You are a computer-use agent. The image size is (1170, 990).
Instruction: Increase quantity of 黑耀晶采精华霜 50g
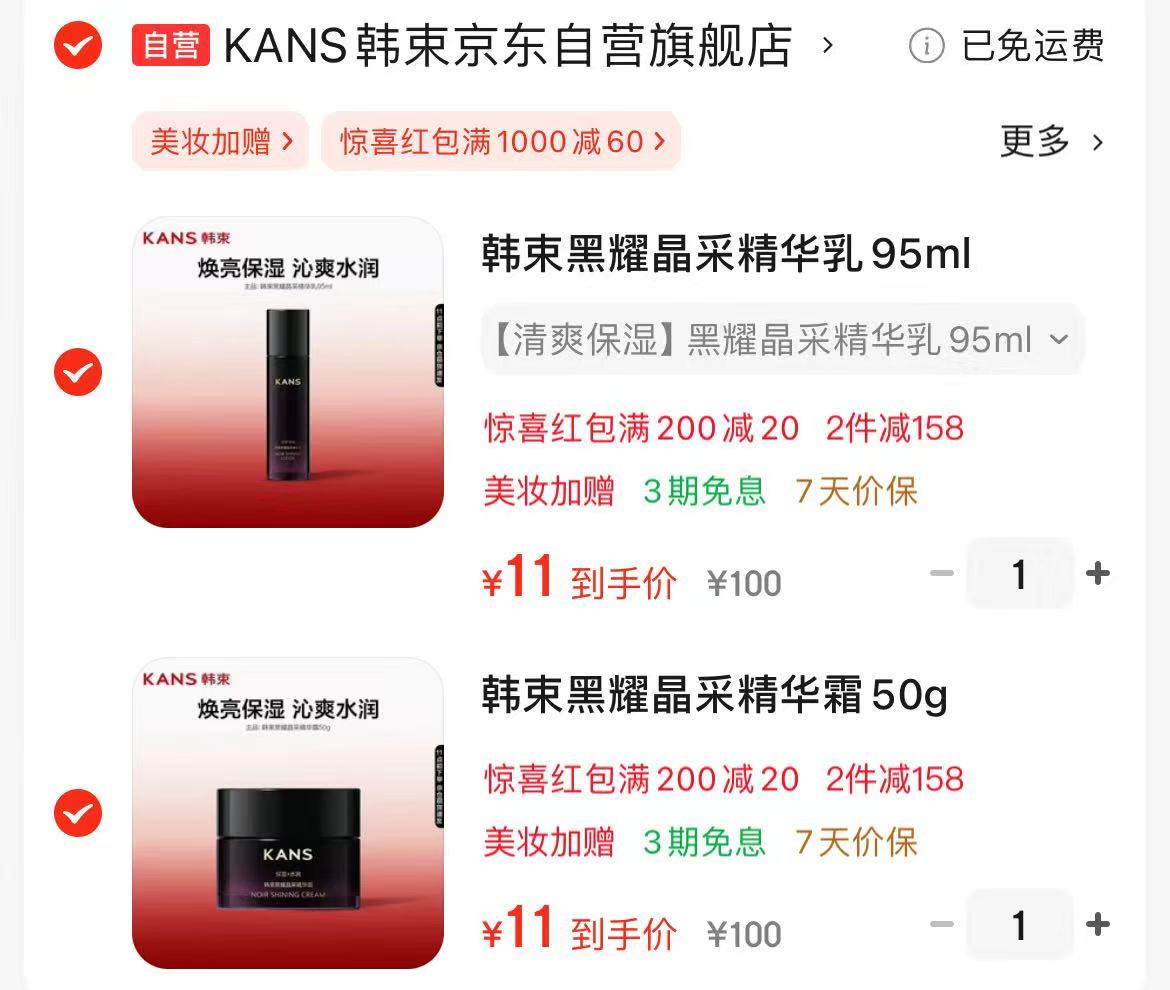point(1097,925)
